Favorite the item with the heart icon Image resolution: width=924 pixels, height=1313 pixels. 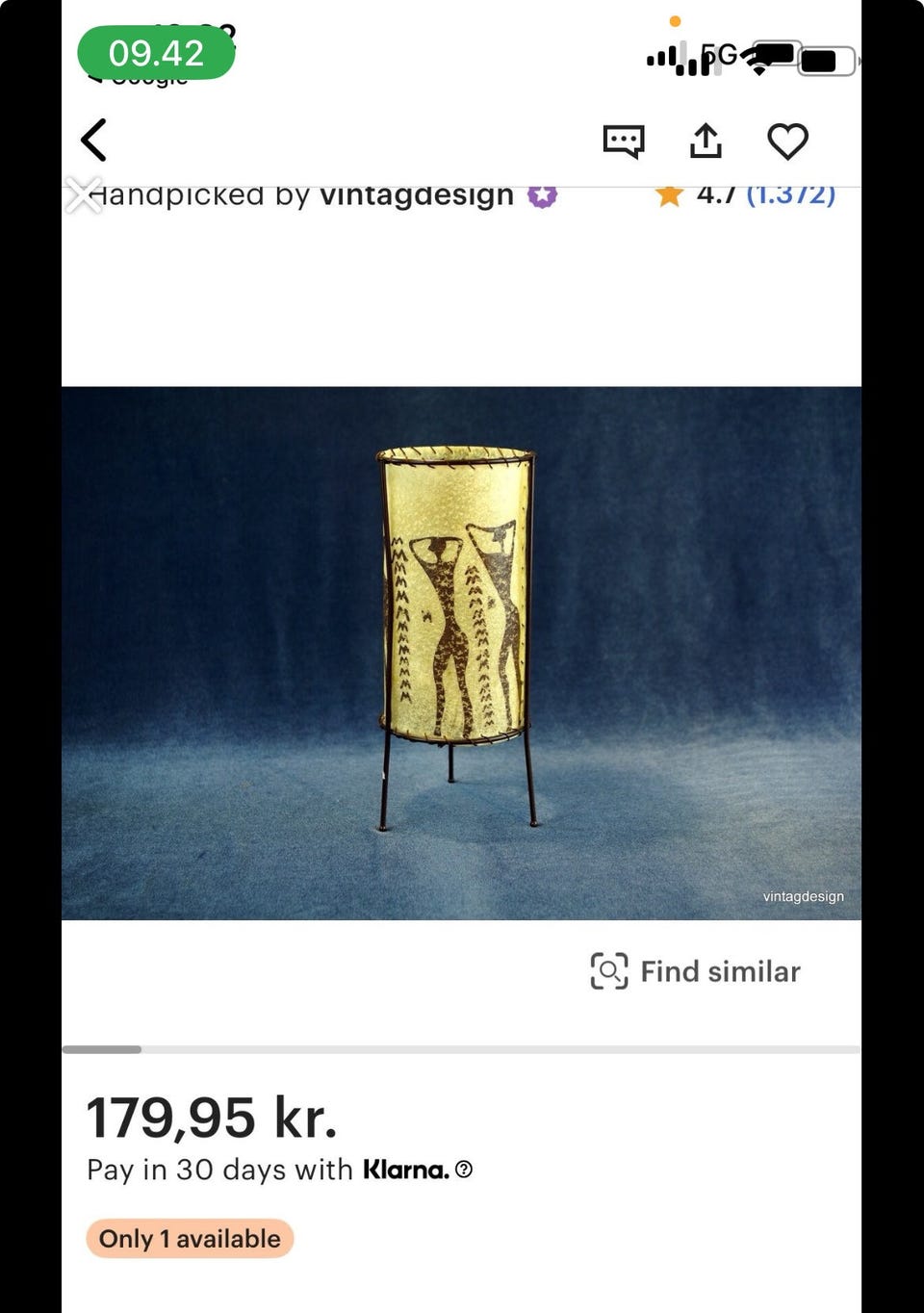coord(788,140)
